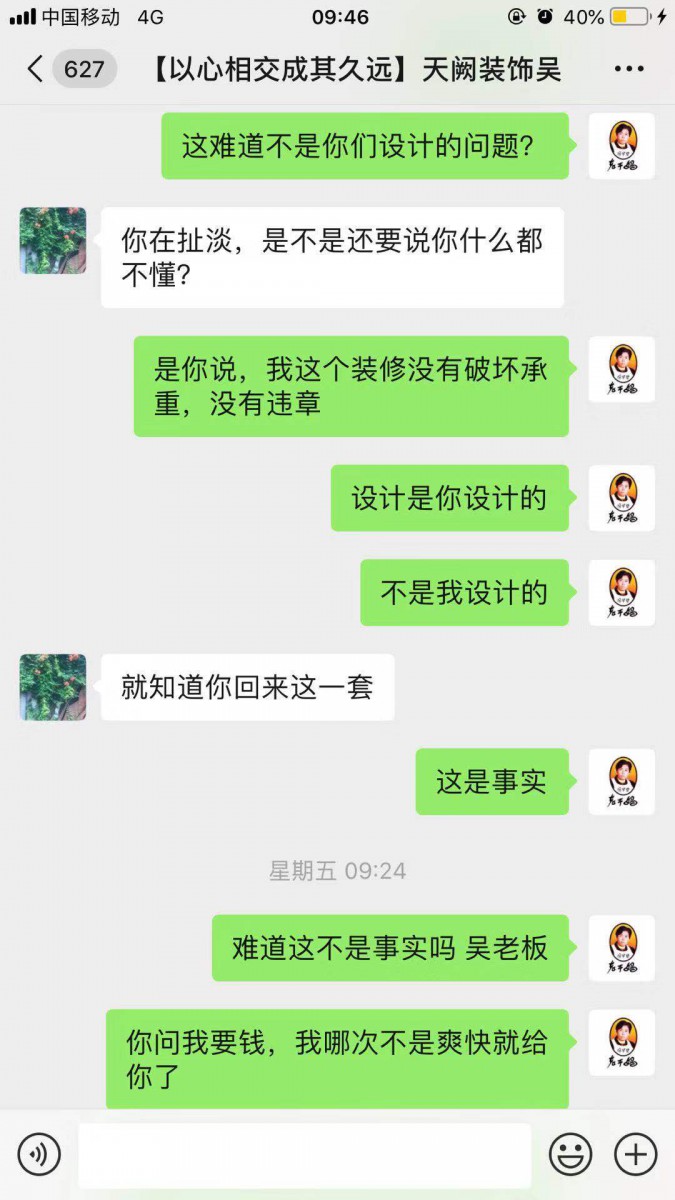675x1200 pixels.
Task: Open own avatar beside 这是事实 message
Action: [x=622, y=782]
